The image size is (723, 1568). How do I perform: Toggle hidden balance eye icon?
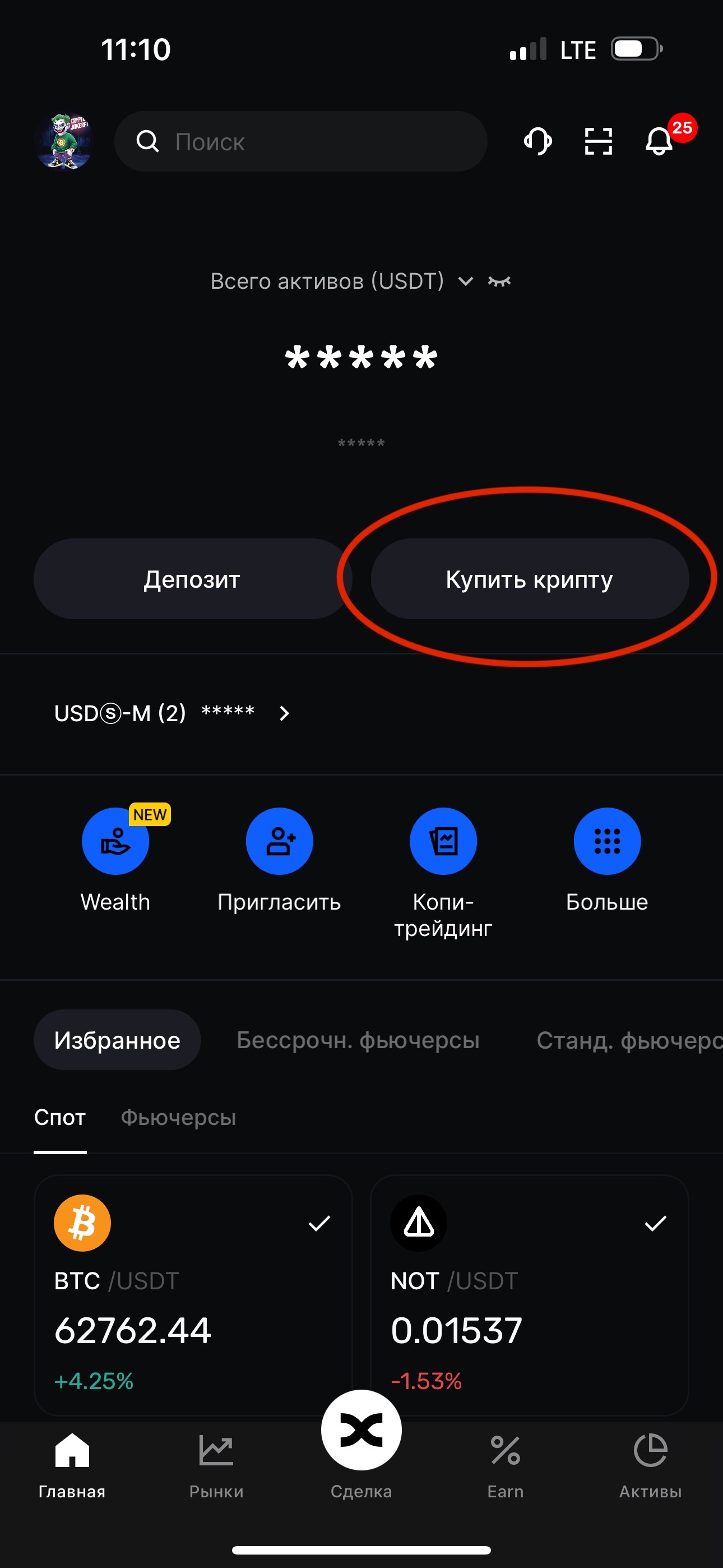499,281
